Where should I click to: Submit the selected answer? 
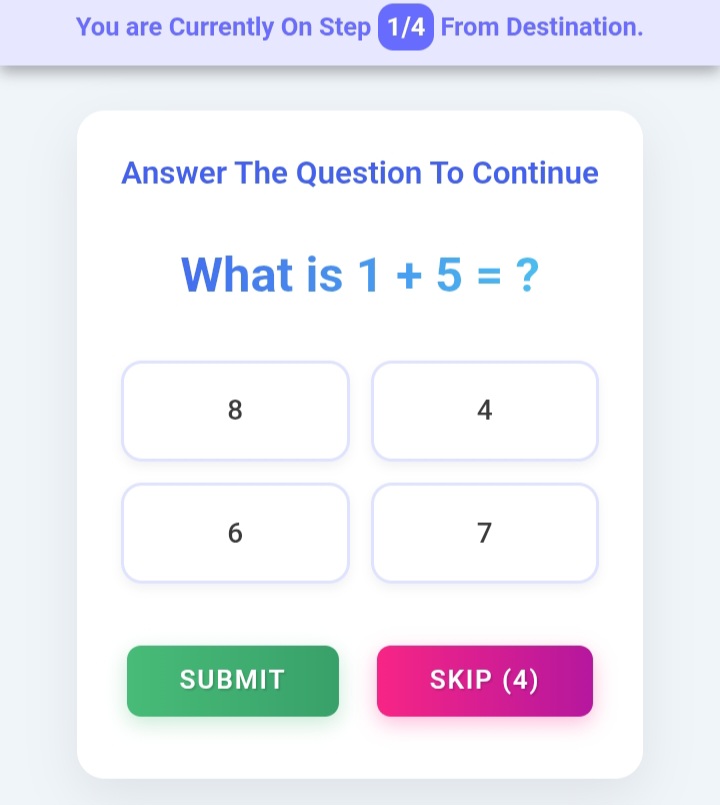pos(233,681)
